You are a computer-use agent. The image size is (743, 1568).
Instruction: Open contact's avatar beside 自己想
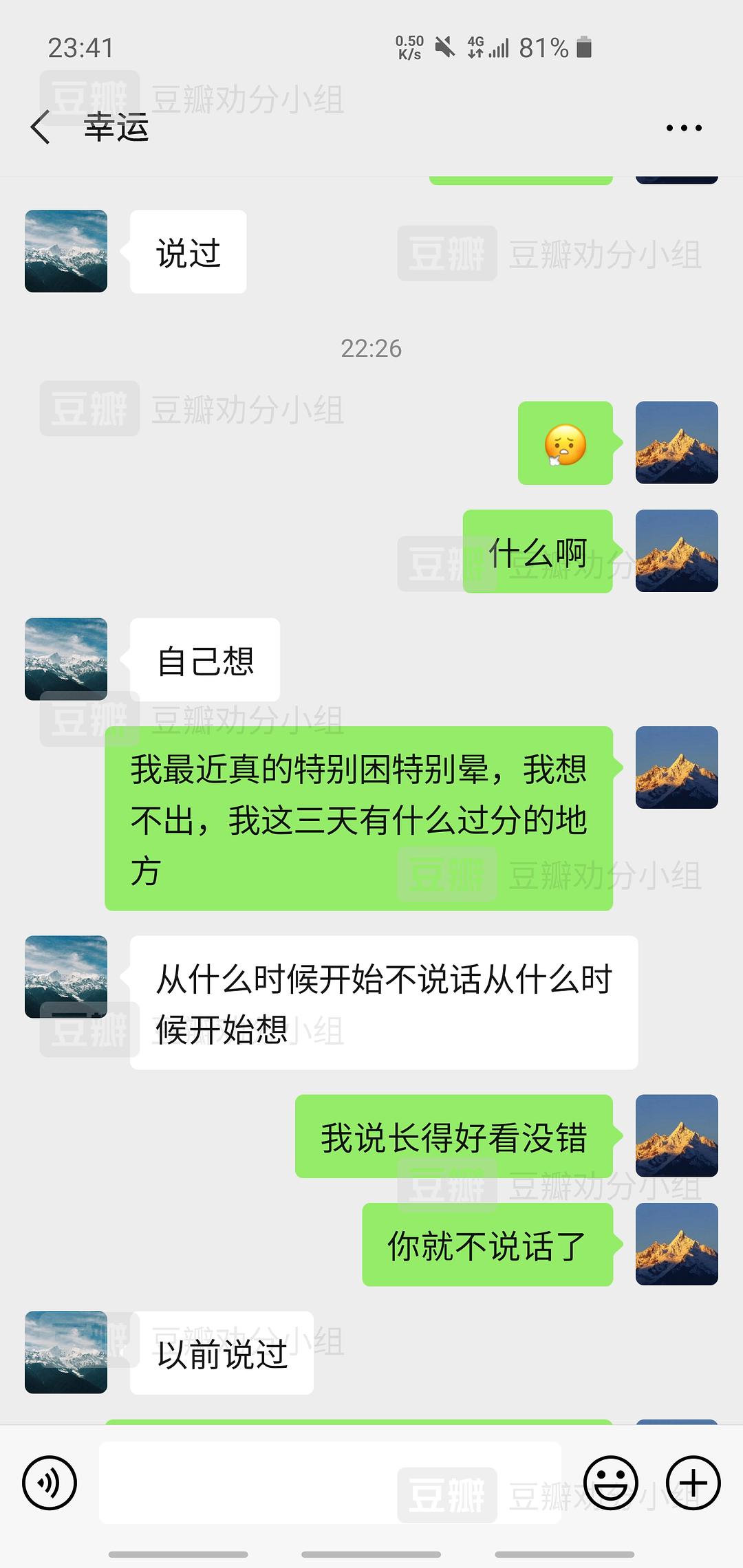click(x=66, y=659)
